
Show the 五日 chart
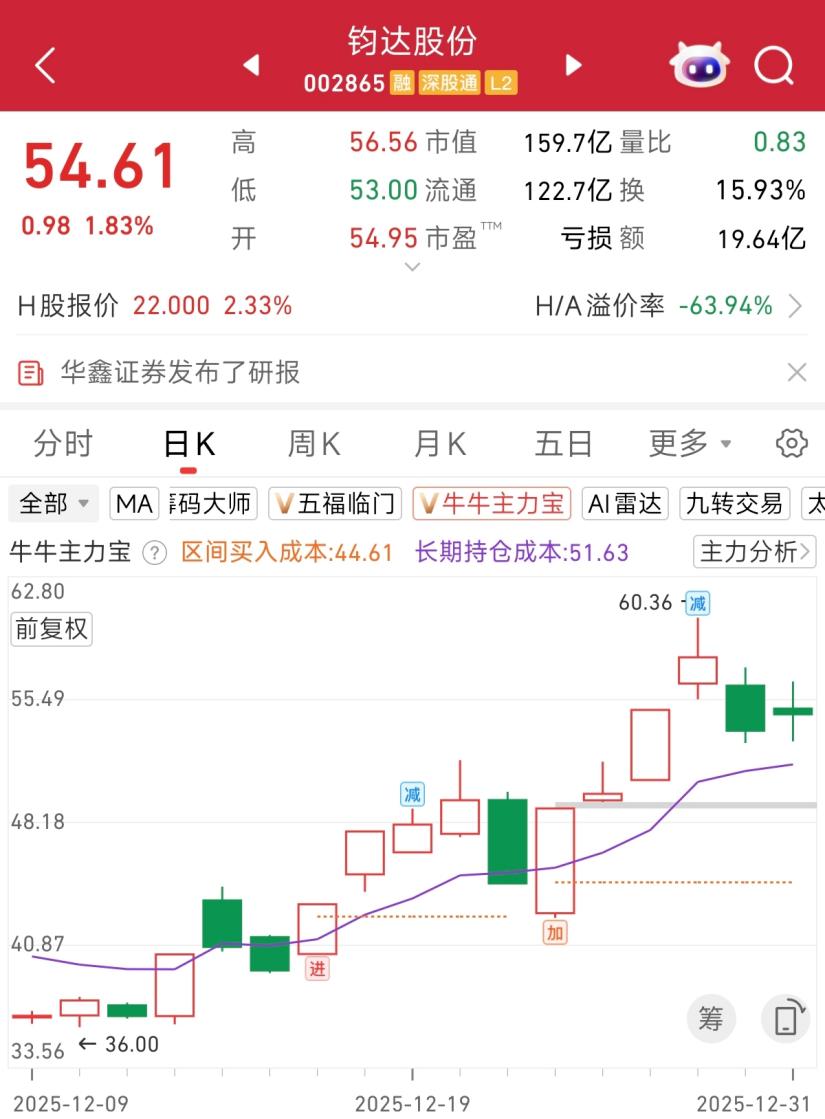[563, 443]
